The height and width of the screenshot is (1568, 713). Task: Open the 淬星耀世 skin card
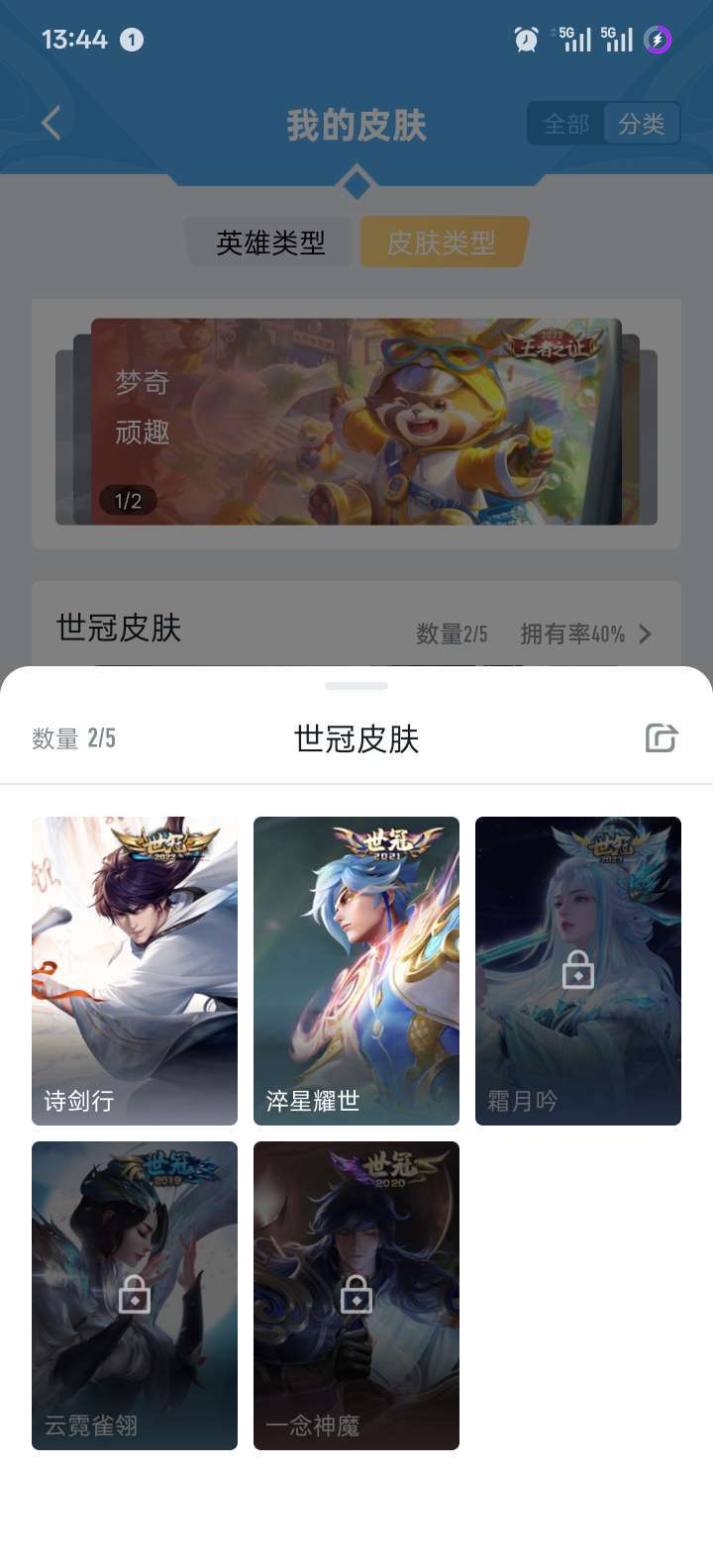click(356, 970)
